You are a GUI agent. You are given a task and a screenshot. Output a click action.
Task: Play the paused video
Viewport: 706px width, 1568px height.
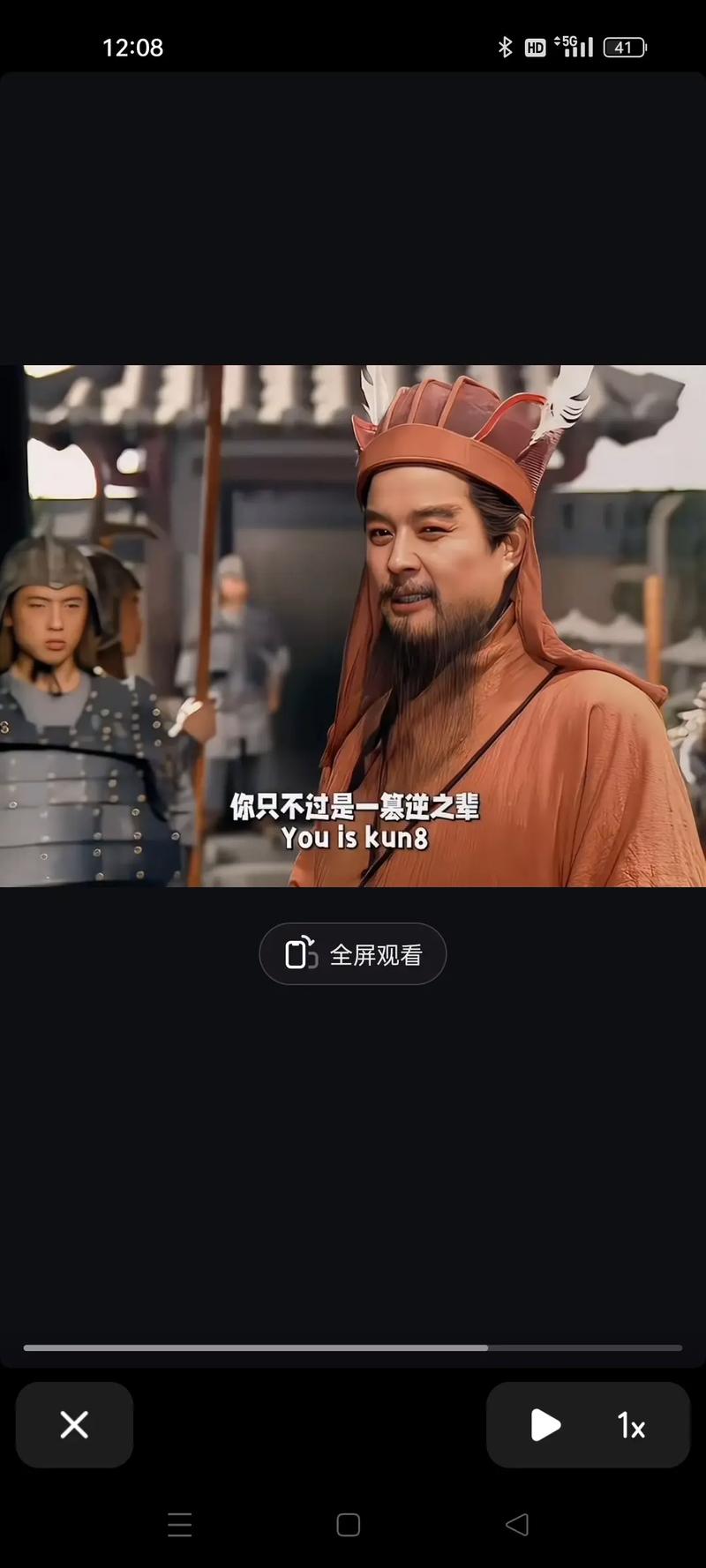point(545,1424)
